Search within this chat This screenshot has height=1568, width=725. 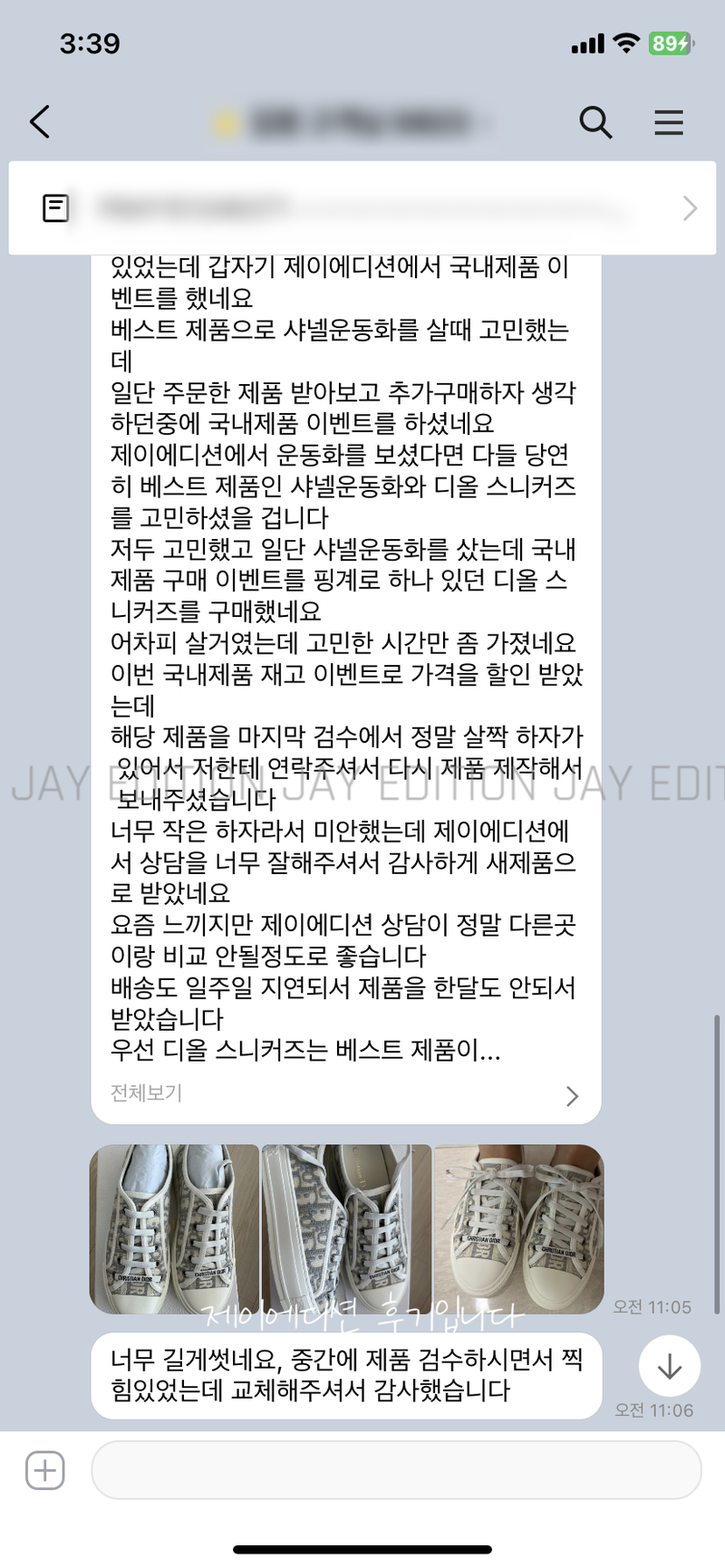[x=595, y=121]
